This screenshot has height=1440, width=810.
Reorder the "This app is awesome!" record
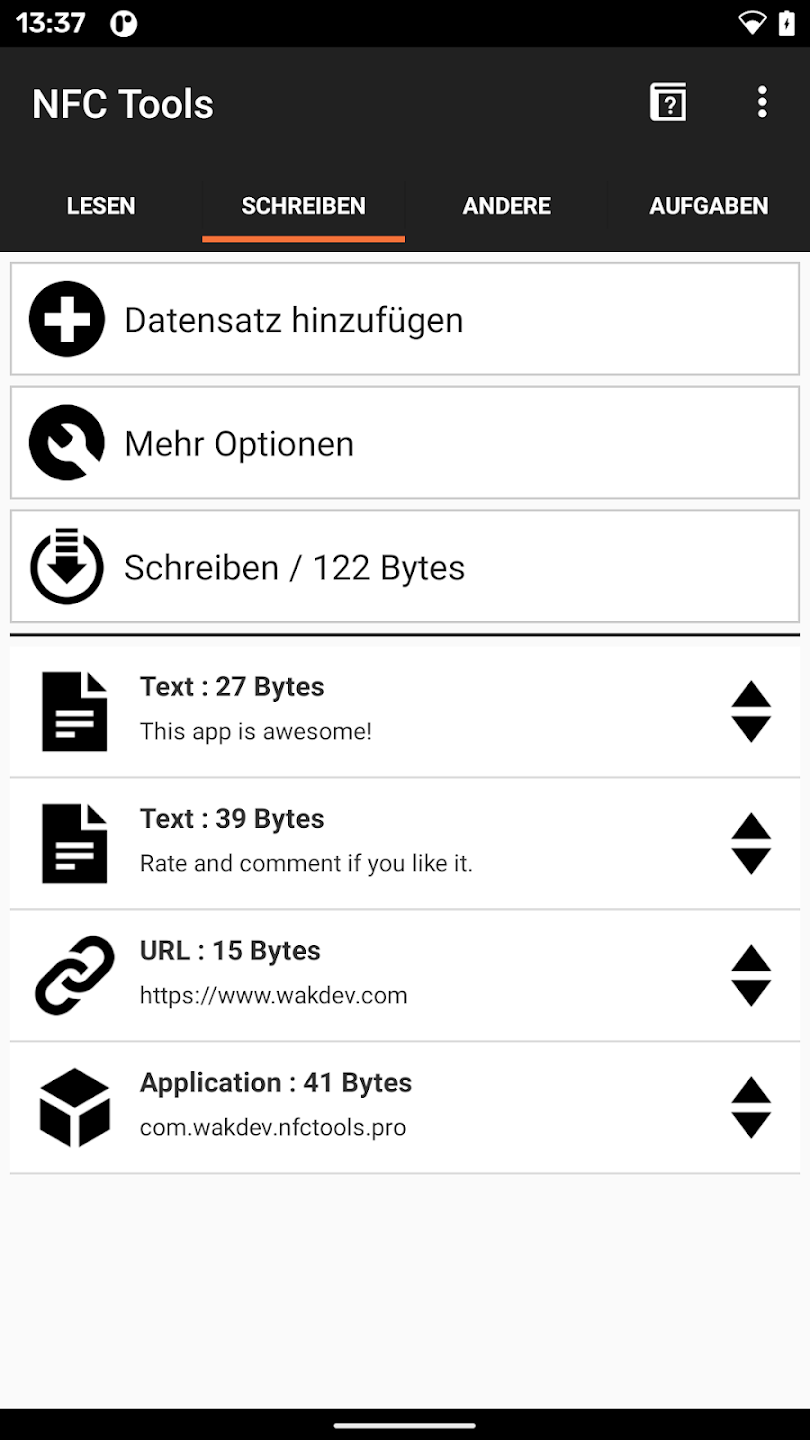[751, 711]
